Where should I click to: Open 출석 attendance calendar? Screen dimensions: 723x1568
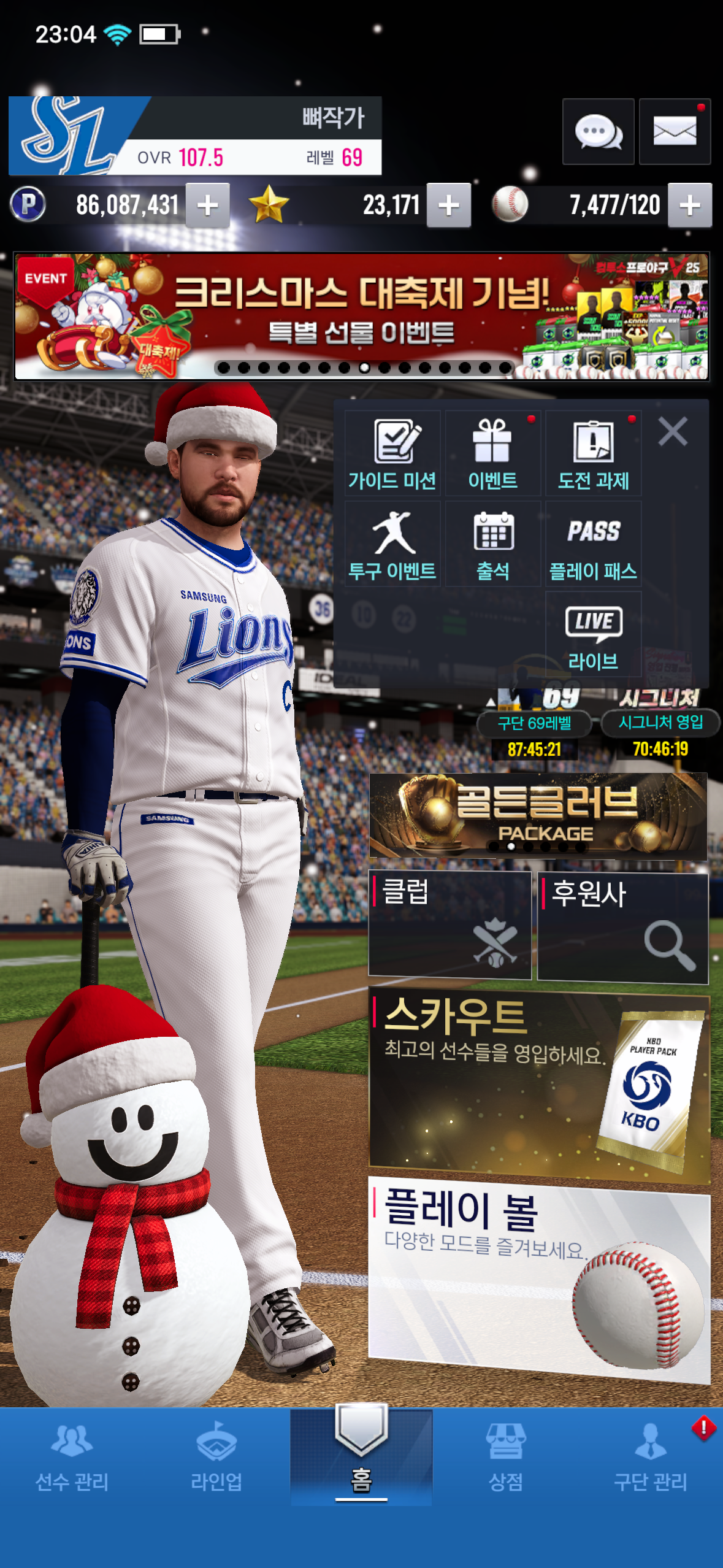492,545
